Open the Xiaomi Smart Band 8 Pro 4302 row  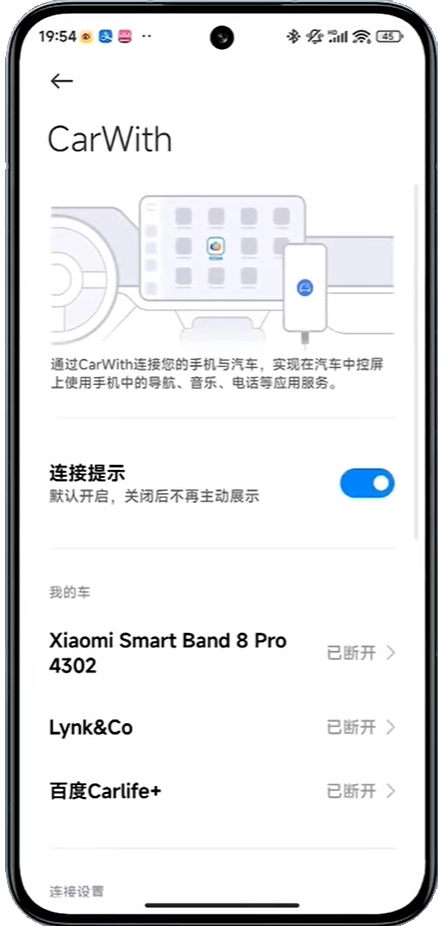pos(222,653)
